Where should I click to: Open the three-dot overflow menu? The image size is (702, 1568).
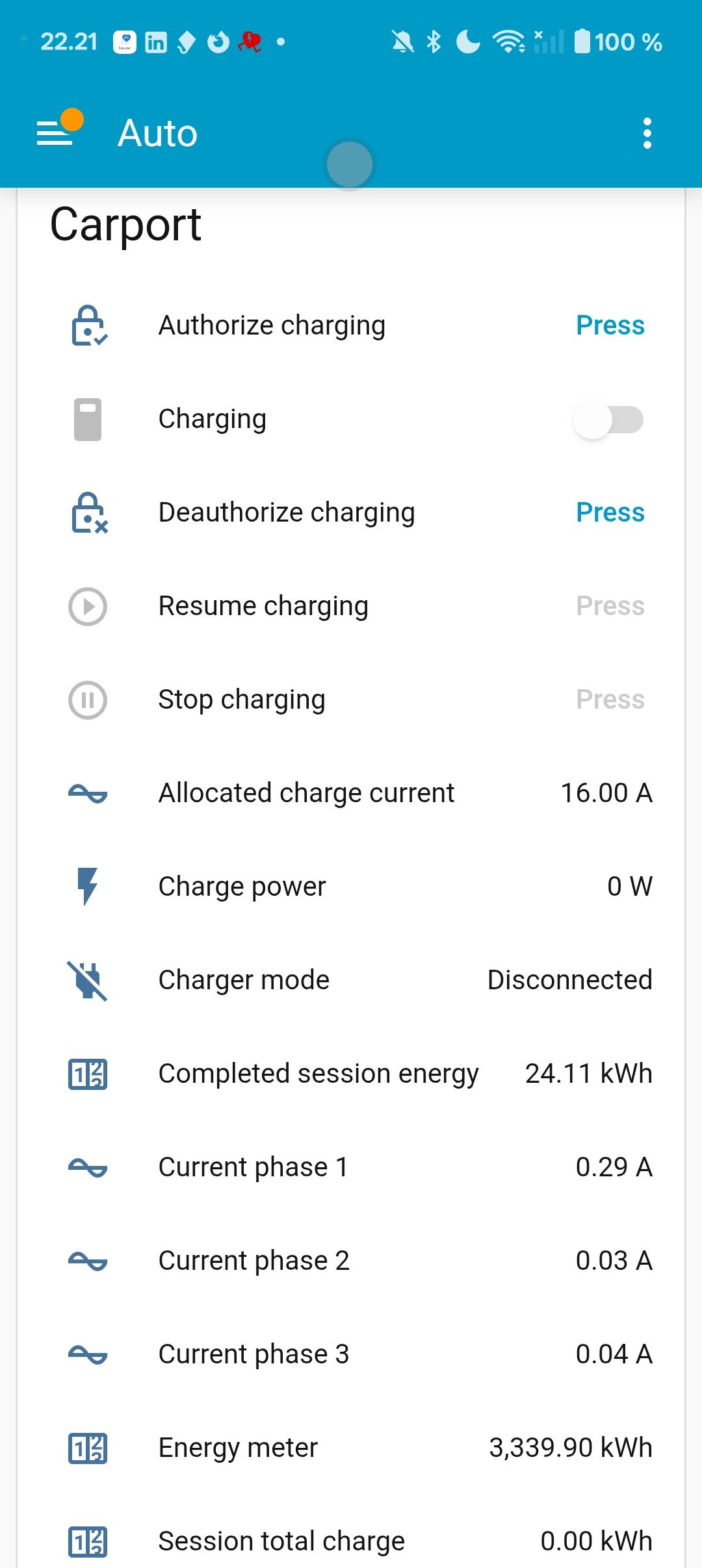click(647, 133)
